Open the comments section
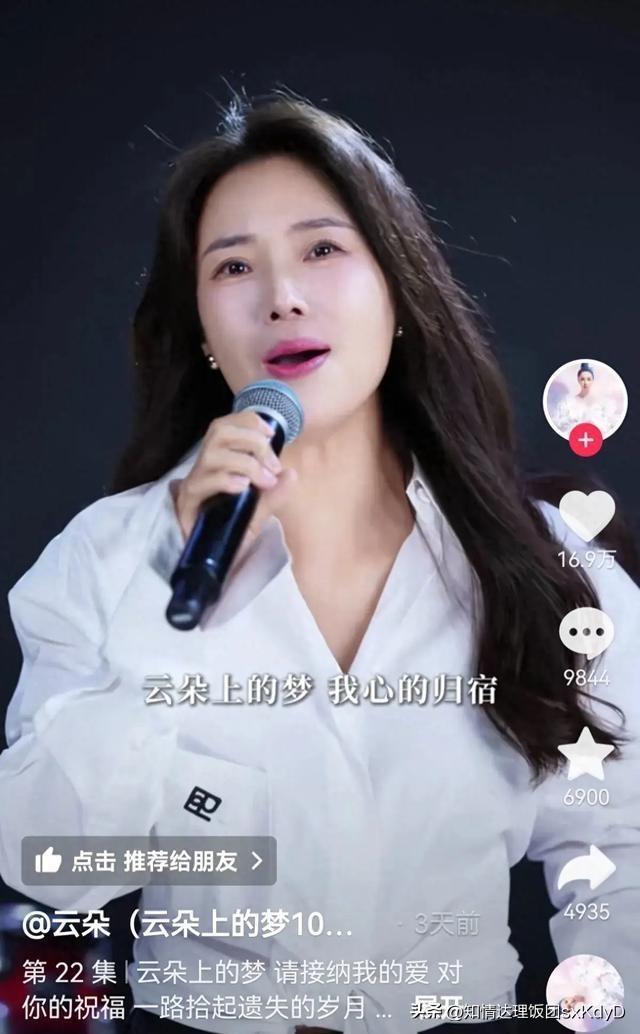640x1034 pixels. pyautogui.click(x=586, y=633)
